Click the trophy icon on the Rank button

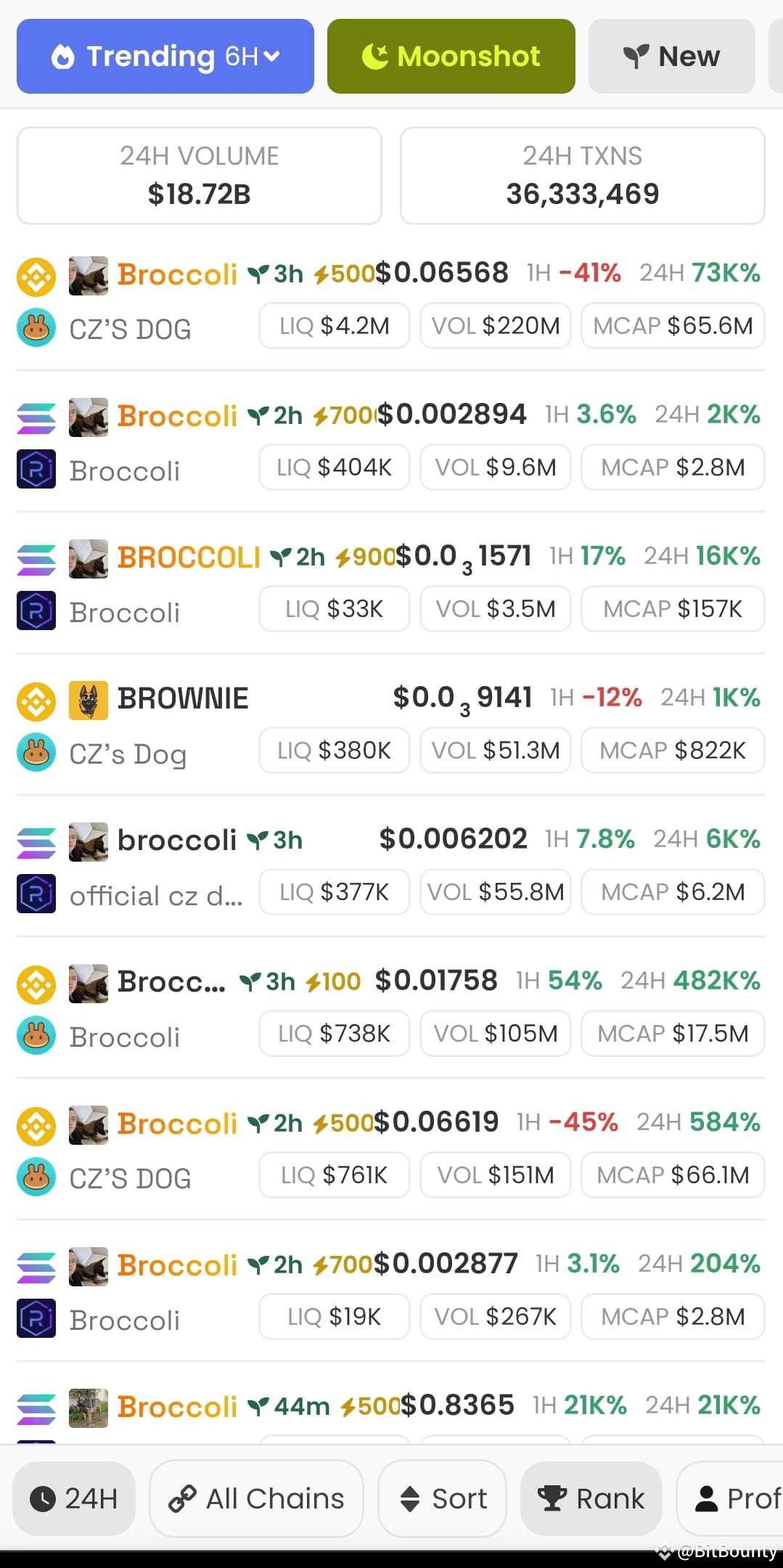tap(554, 1498)
